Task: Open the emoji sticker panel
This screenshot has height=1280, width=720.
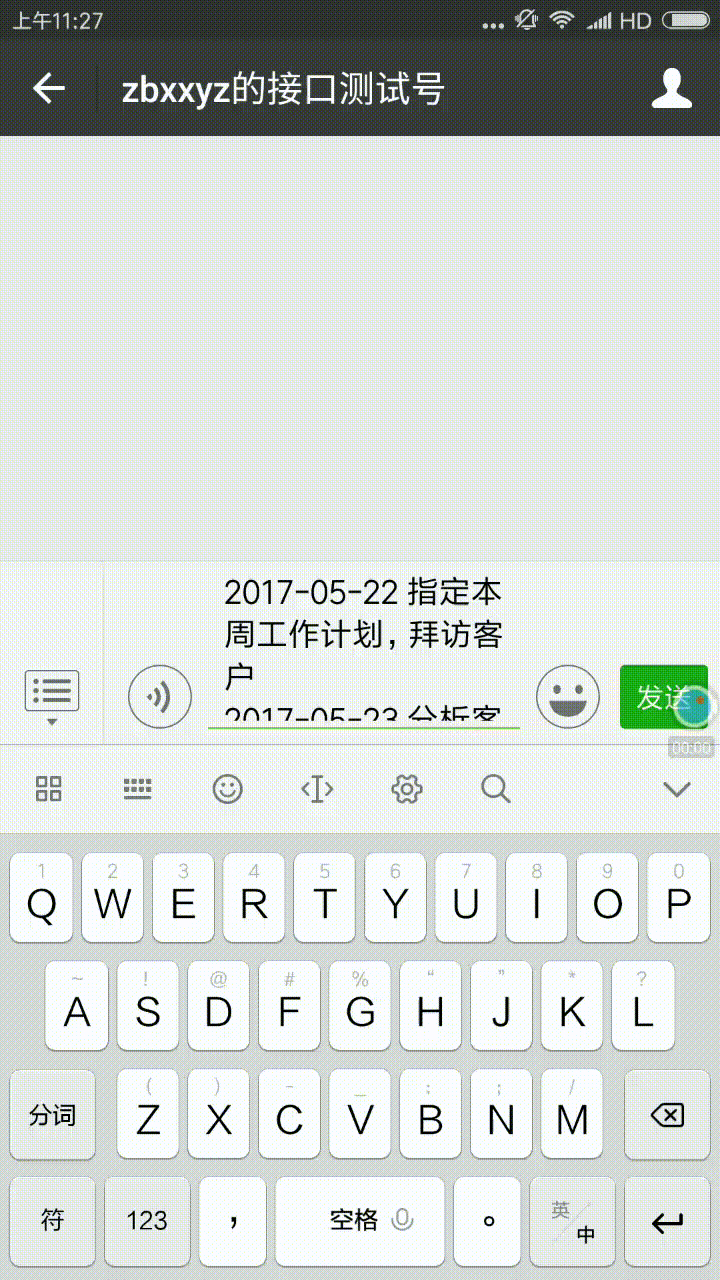Action: tap(567, 696)
